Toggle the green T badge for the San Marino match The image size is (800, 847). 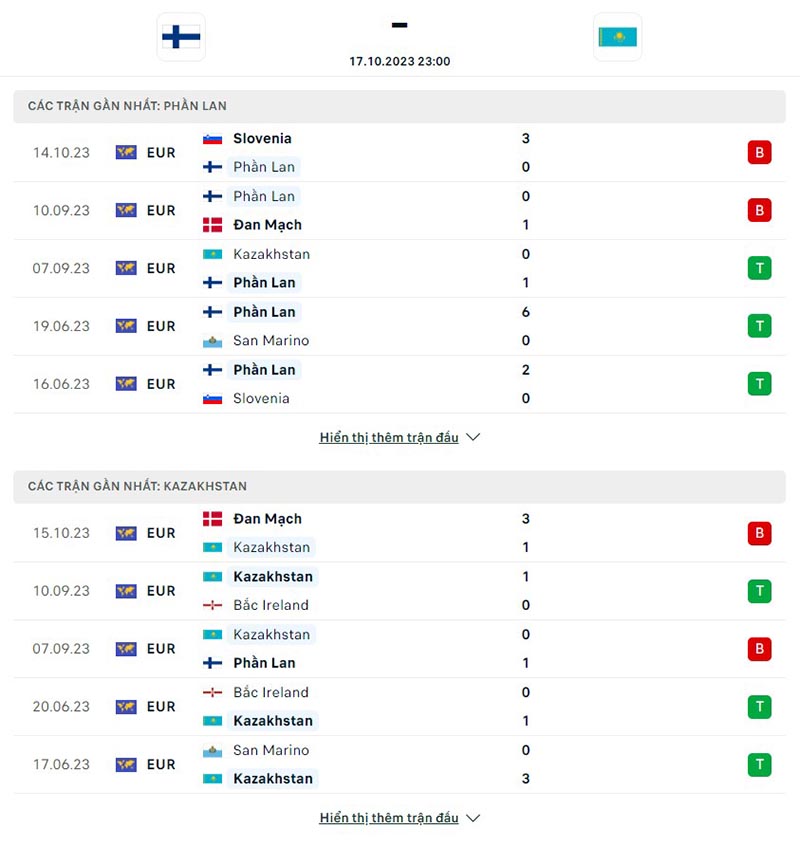(x=759, y=325)
